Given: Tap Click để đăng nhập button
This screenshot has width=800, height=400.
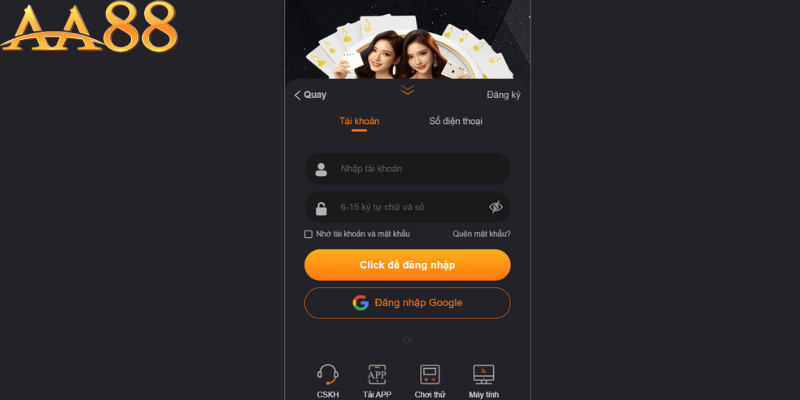Looking at the screenshot, I should click(x=407, y=265).
